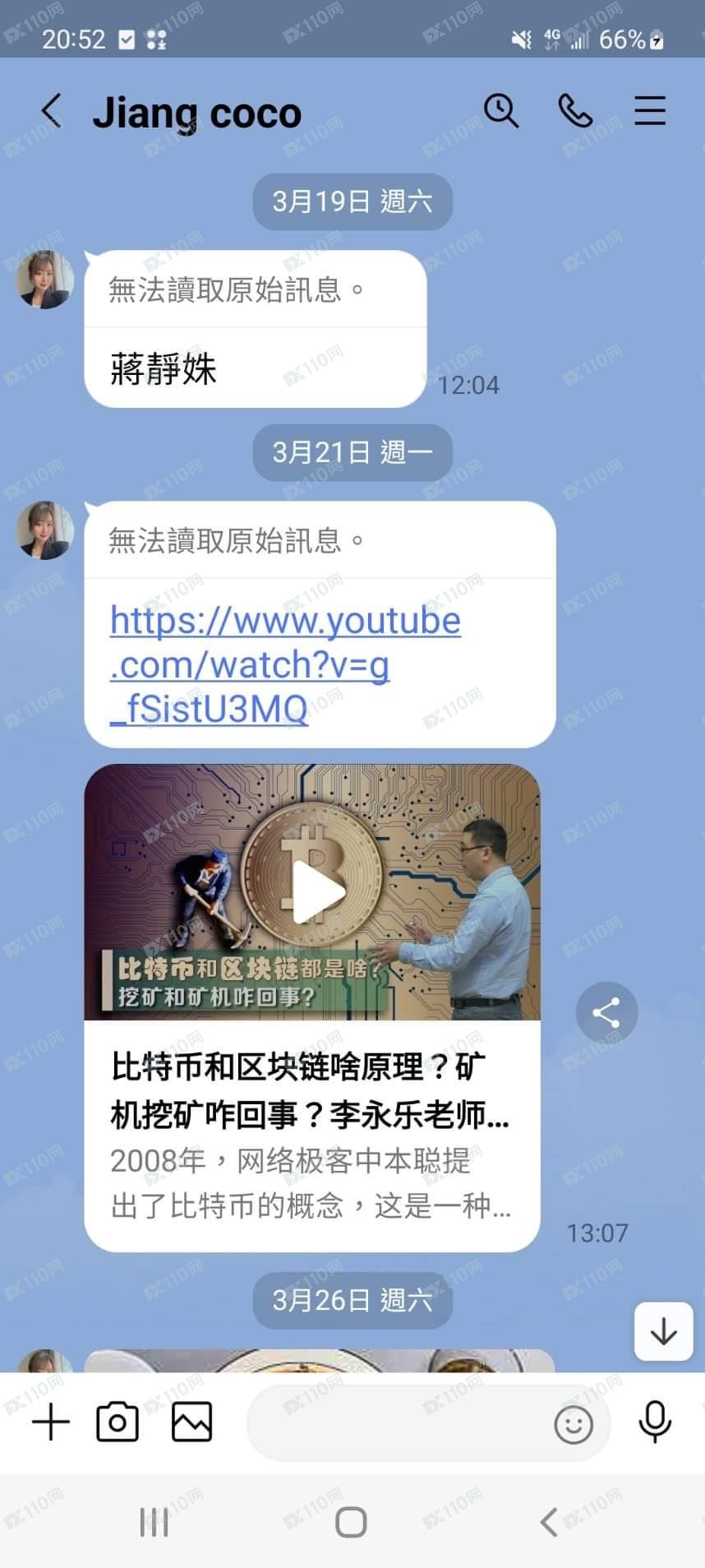Open the video link preview card
Viewport: 705px width, 1568px height.
pos(311,1135)
